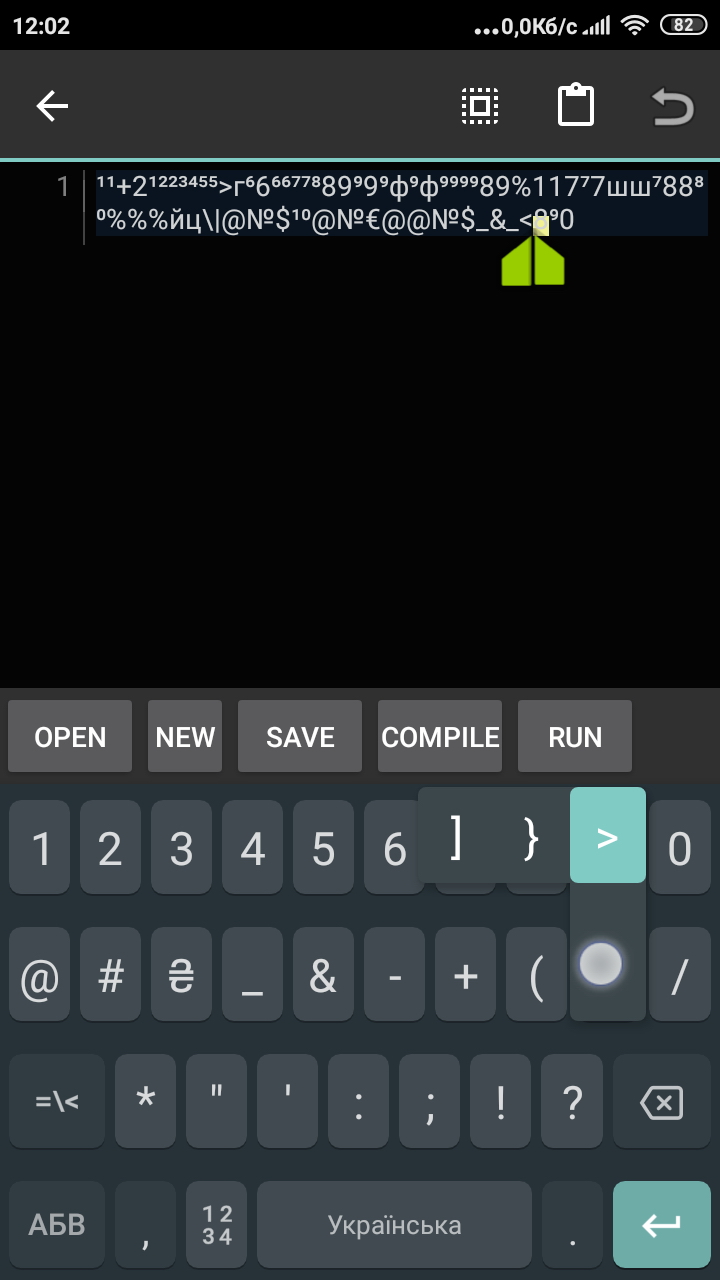Run the program with RUN
720x1280 pixels.
[x=575, y=737]
